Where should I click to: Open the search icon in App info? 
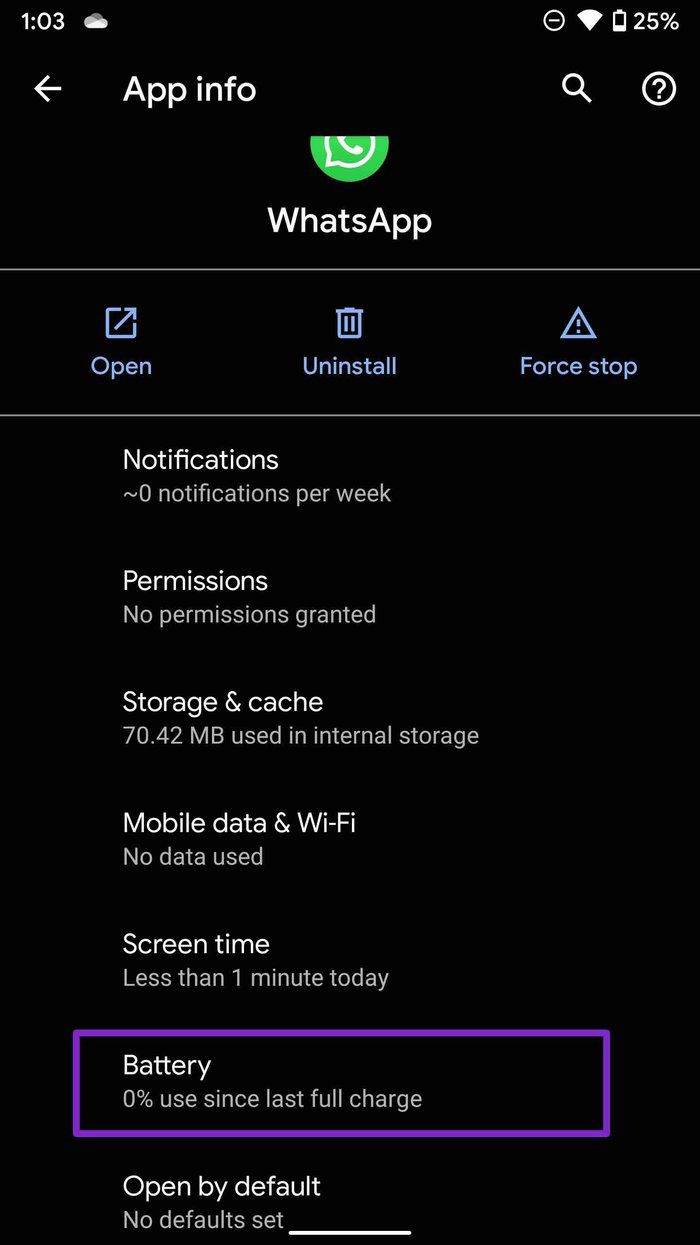(576, 89)
